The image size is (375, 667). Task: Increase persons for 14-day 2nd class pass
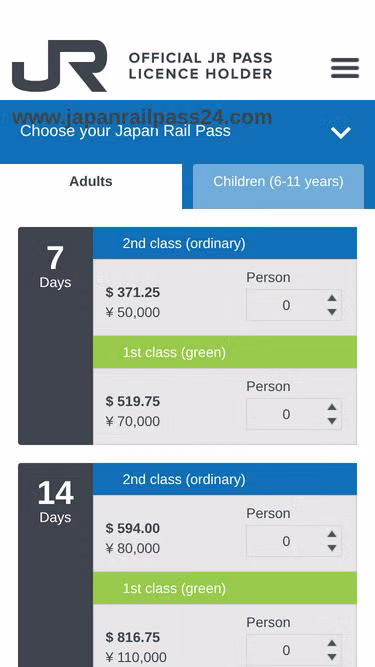(332, 534)
